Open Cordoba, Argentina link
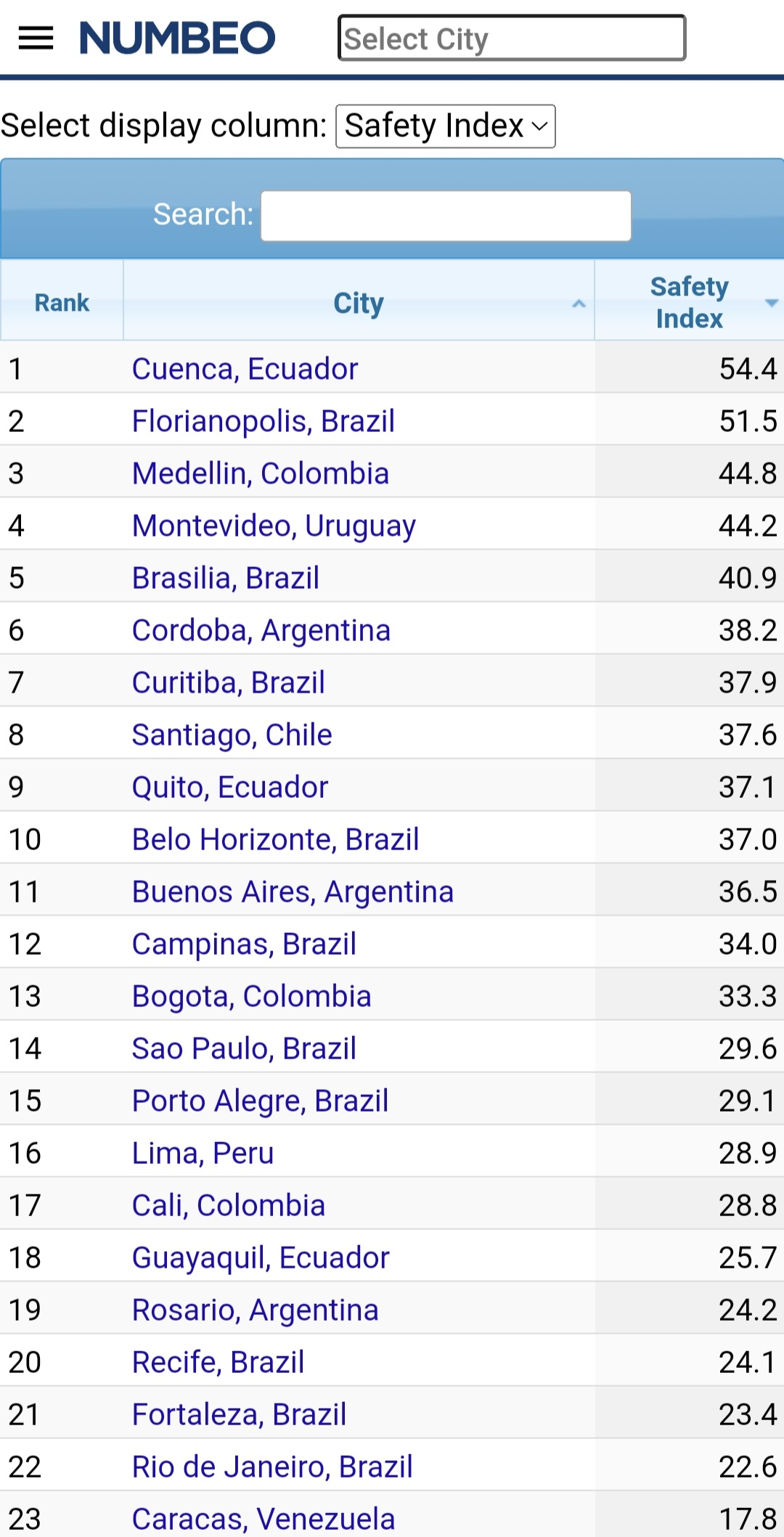The height and width of the screenshot is (1537, 784). [x=261, y=630]
